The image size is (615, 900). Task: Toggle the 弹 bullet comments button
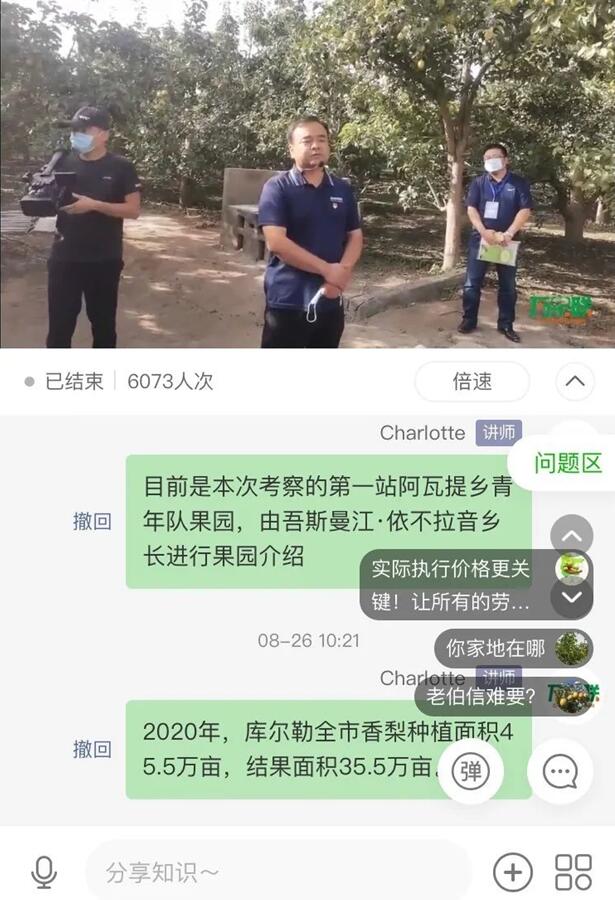(x=470, y=771)
